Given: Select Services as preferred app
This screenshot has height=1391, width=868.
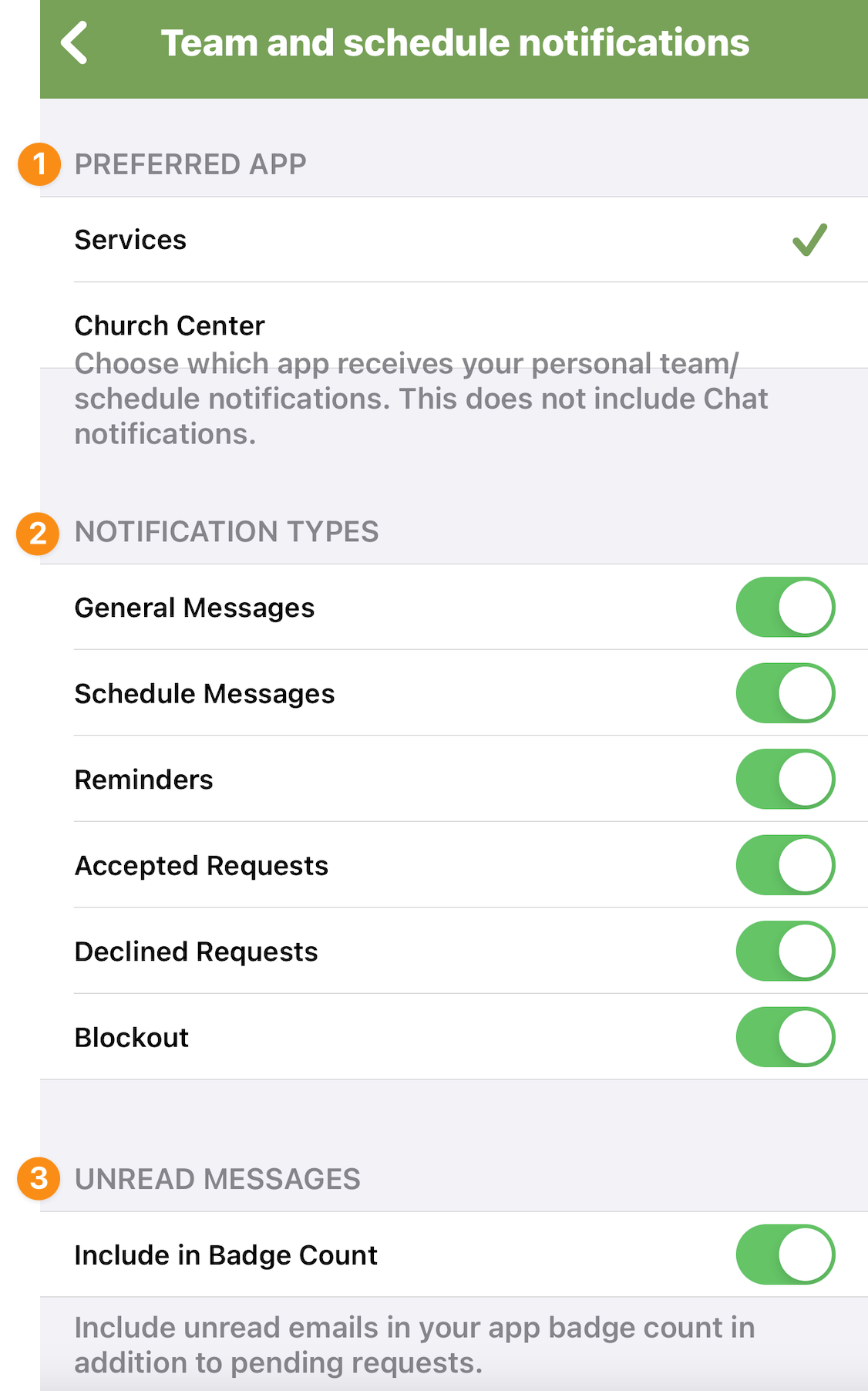Looking at the screenshot, I should point(130,240).
